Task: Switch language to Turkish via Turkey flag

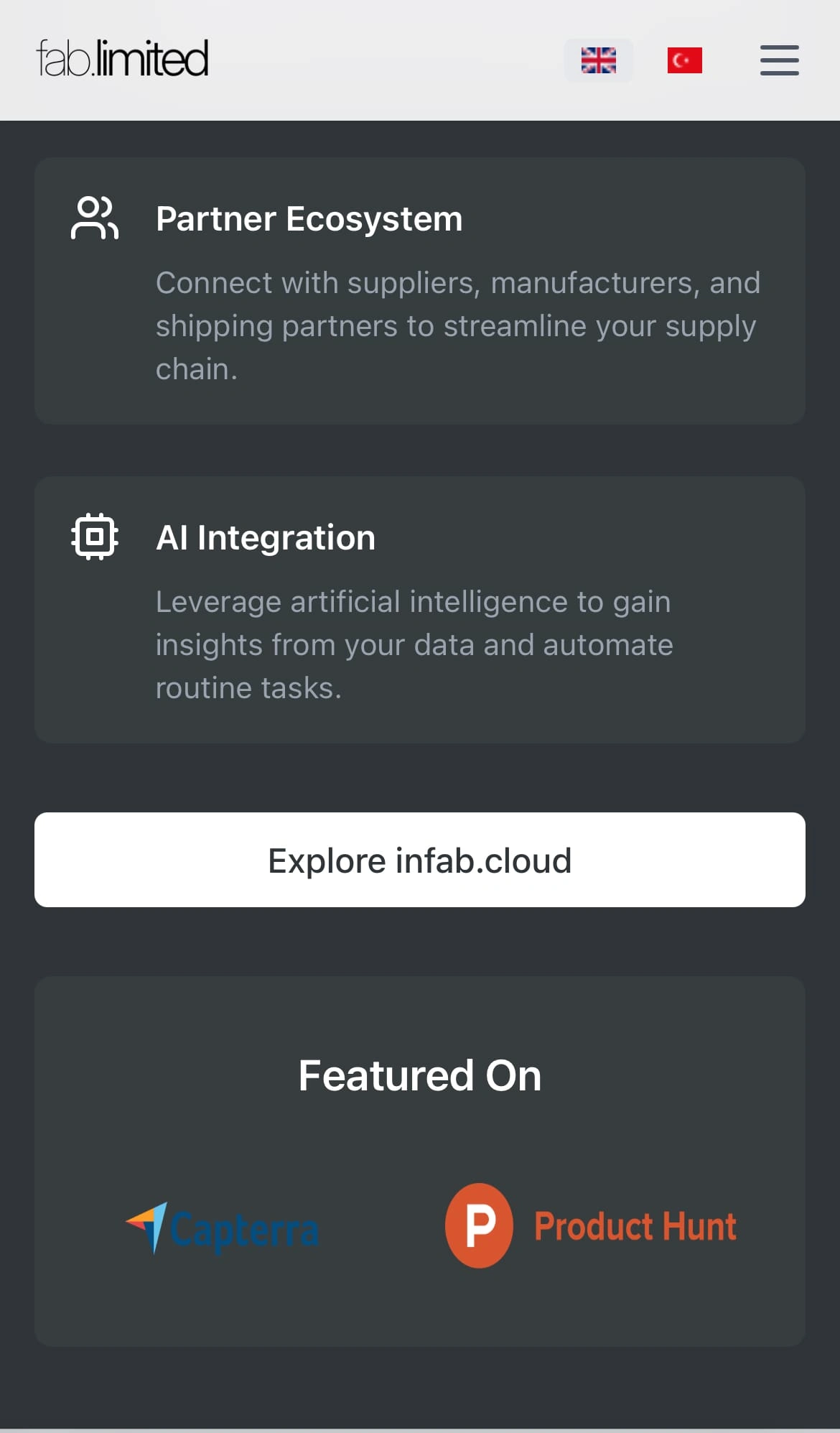Action: coord(684,60)
